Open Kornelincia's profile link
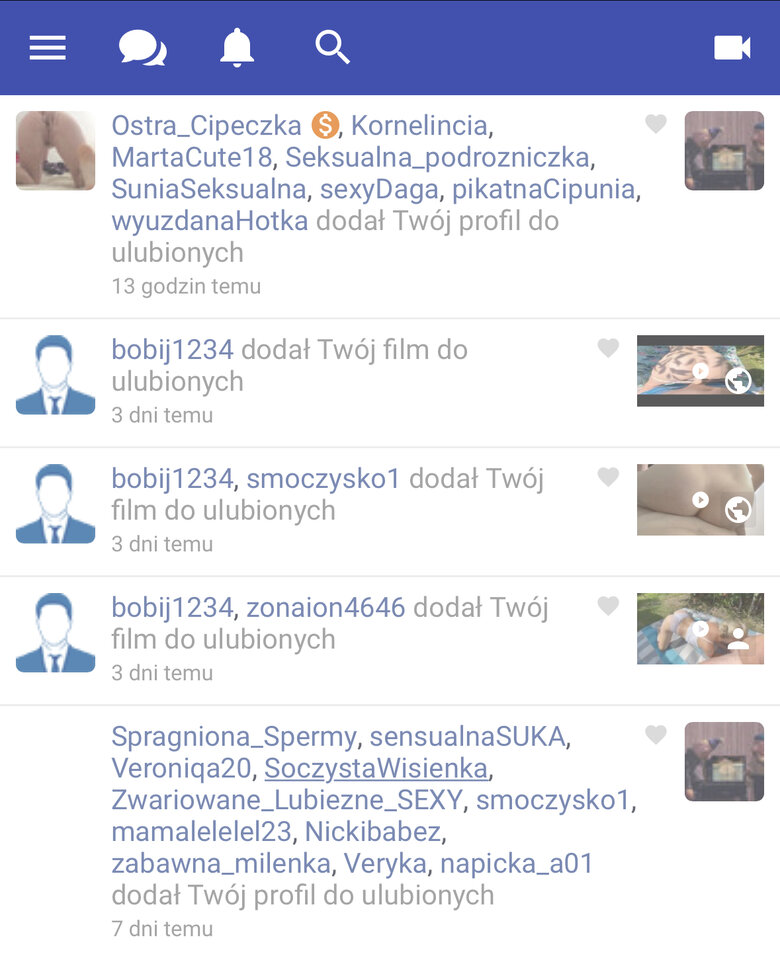This screenshot has height=960, width=780. [x=419, y=126]
